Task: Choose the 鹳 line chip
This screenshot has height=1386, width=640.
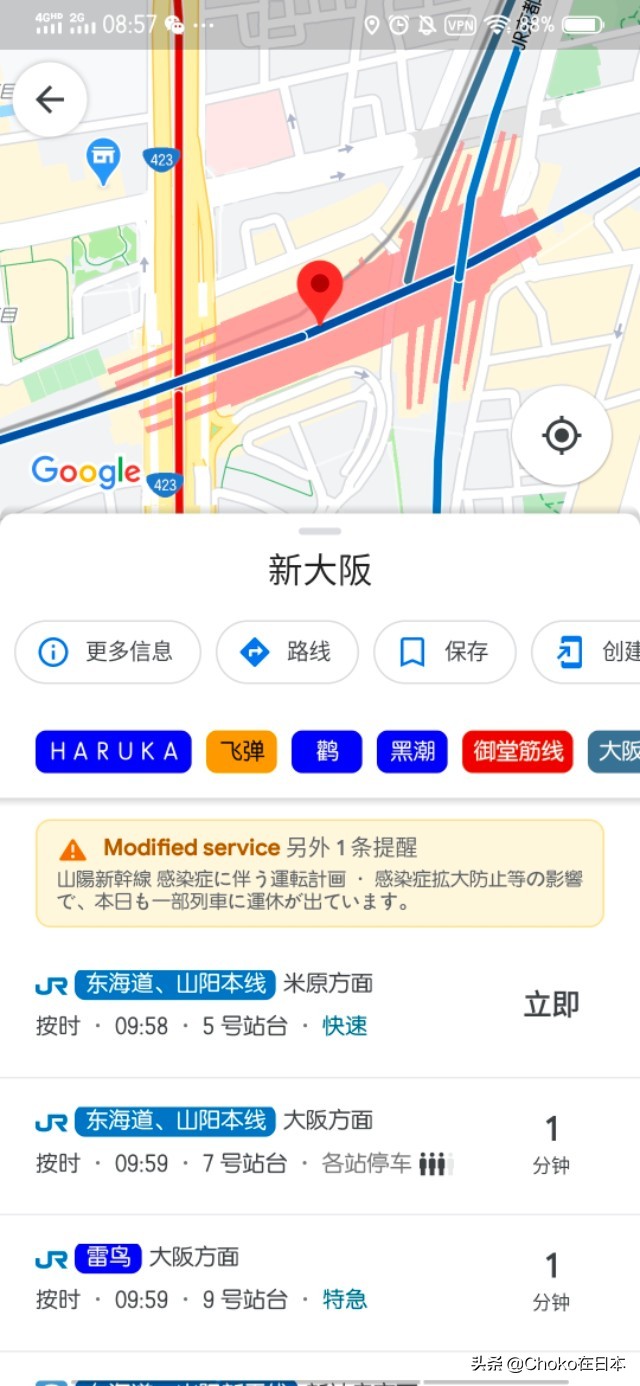Action: click(x=327, y=751)
